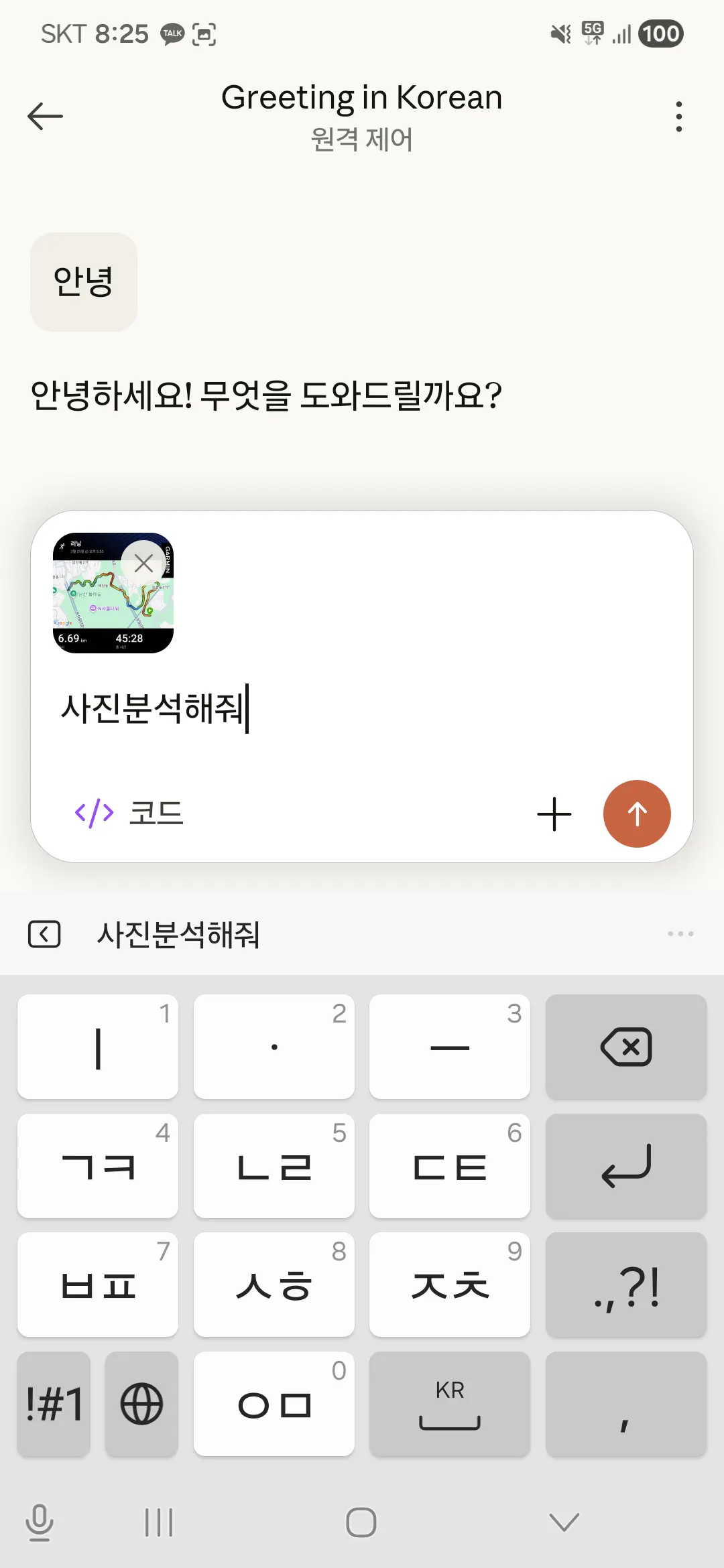Image resolution: width=724 pixels, height=1568 pixels.
Task: Delete a character with the backspace key
Action: point(625,1047)
